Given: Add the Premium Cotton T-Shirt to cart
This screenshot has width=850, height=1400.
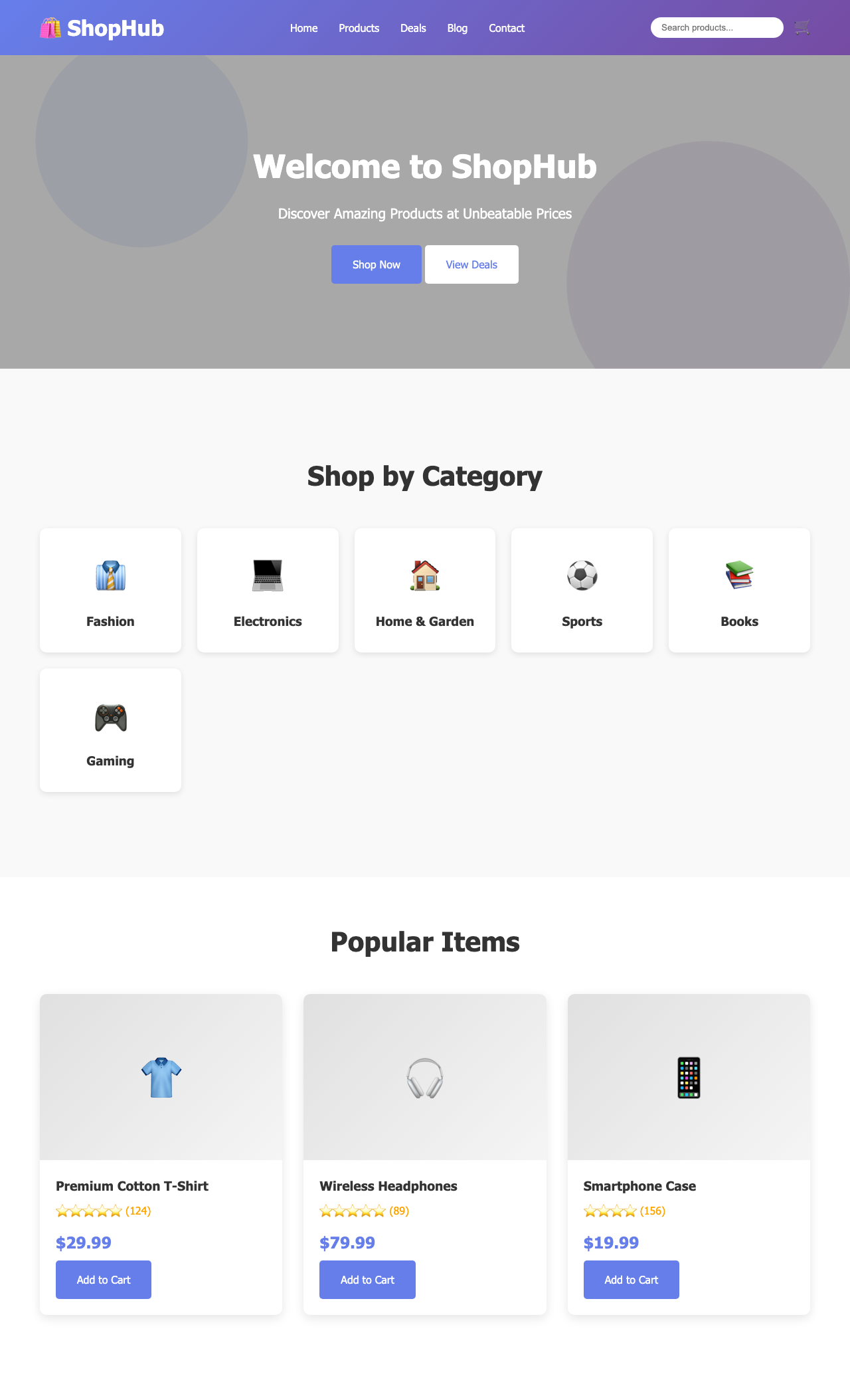Looking at the screenshot, I should (x=103, y=1279).
